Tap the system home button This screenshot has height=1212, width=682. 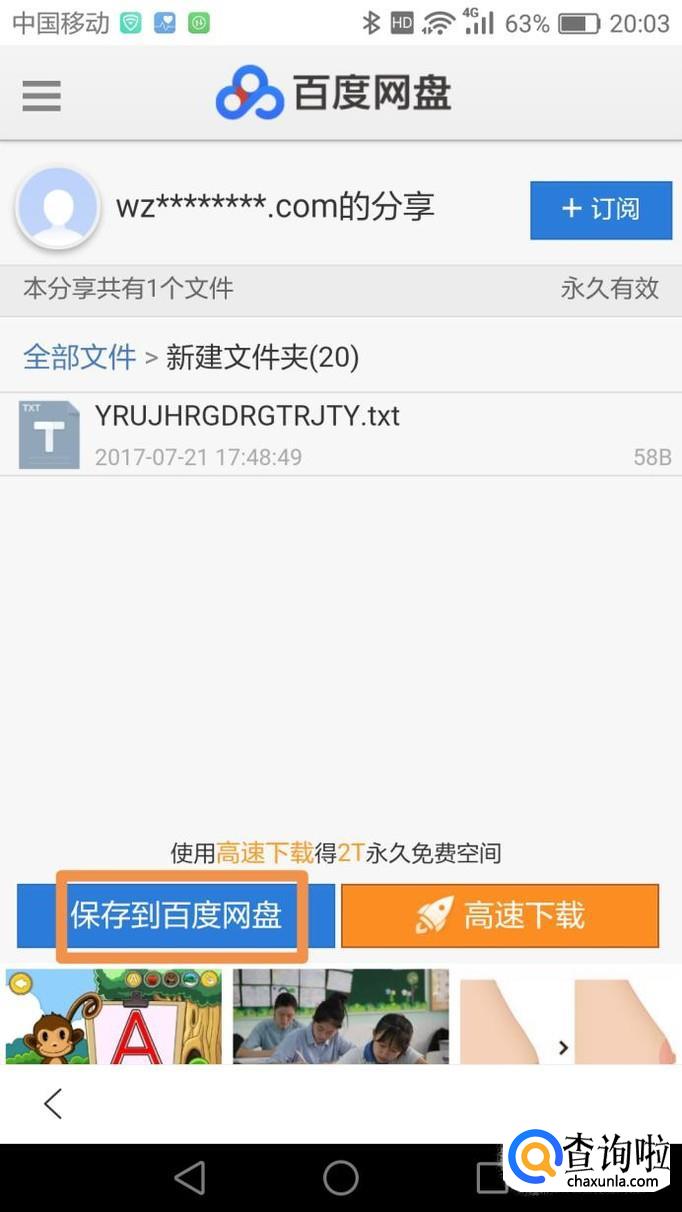point(340,1178)
